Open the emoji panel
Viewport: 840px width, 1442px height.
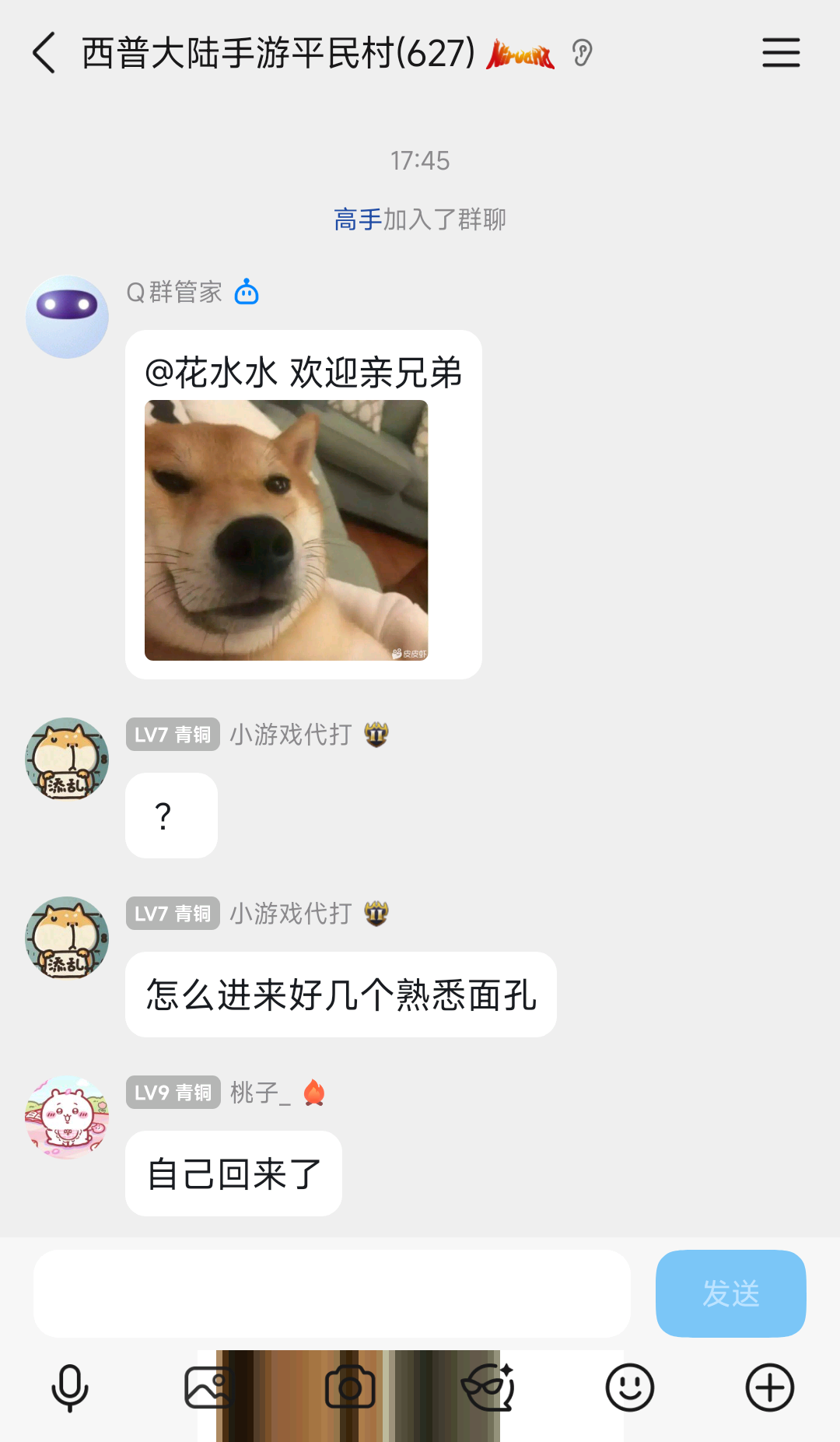coord(629,1388)
